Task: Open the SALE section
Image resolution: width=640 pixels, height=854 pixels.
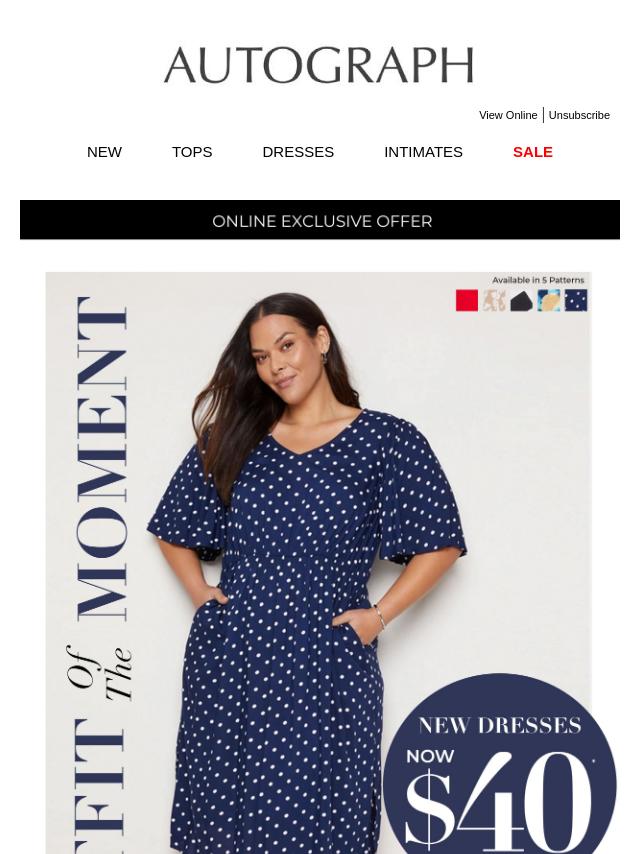Action: coord(532,152)
